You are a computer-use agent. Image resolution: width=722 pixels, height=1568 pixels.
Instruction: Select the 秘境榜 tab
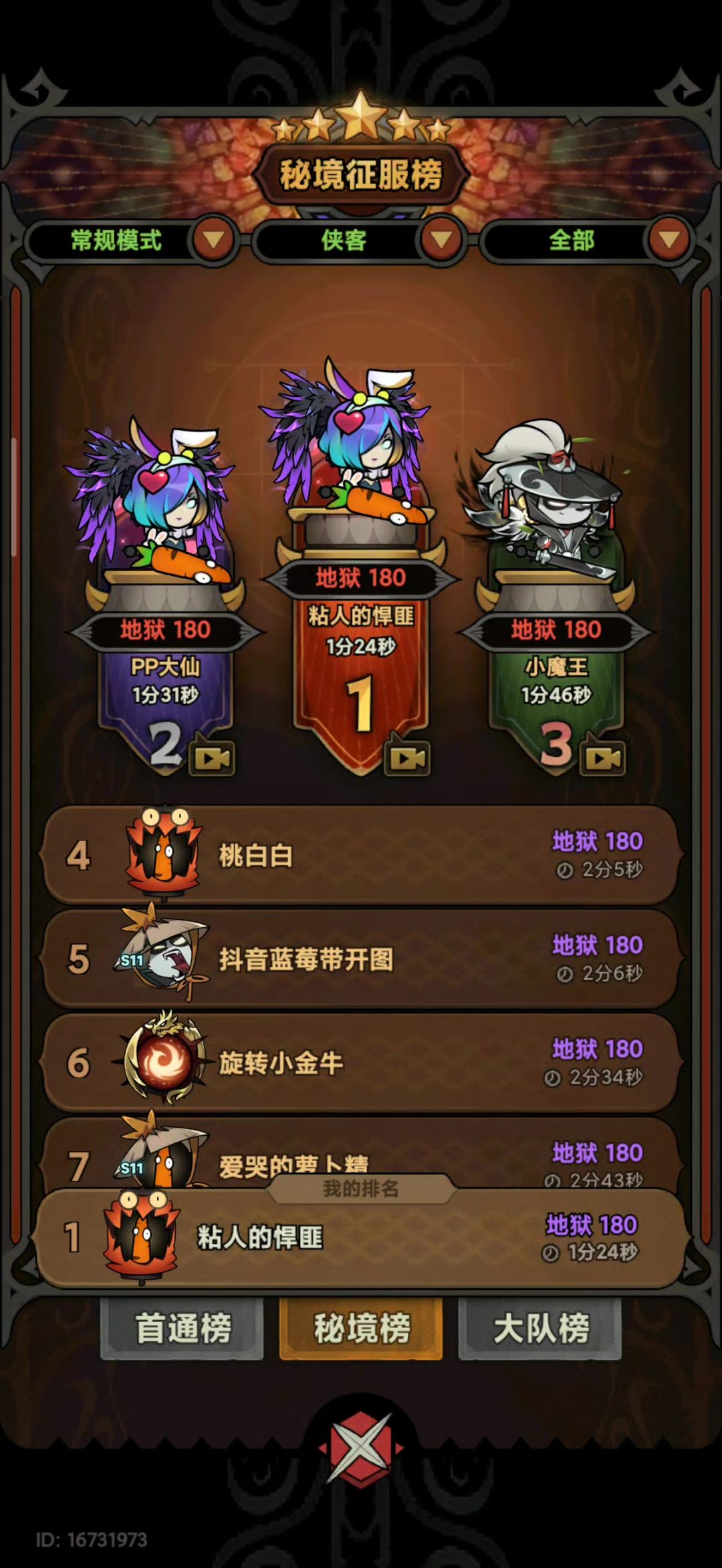pos(361,1328)
